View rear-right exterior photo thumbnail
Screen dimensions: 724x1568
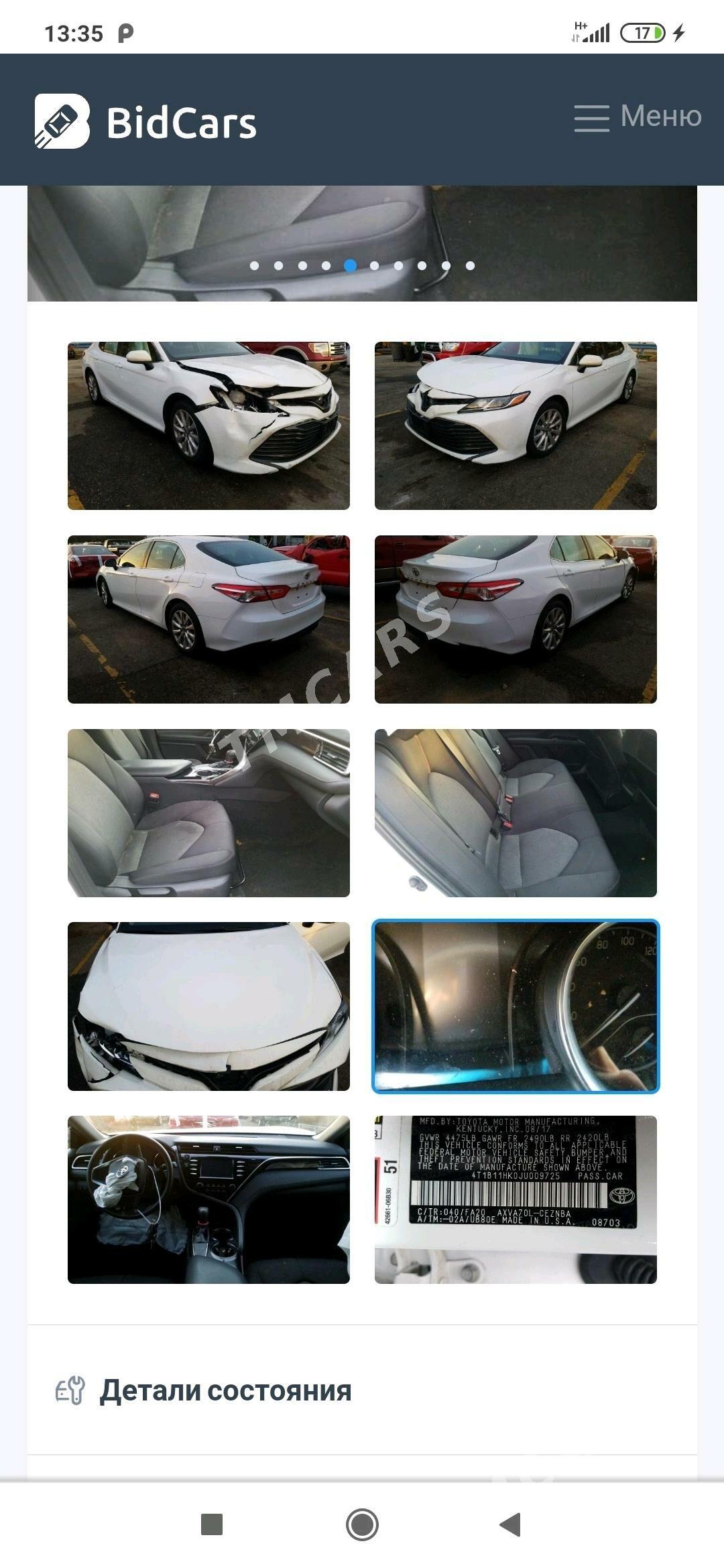(516, 619)
